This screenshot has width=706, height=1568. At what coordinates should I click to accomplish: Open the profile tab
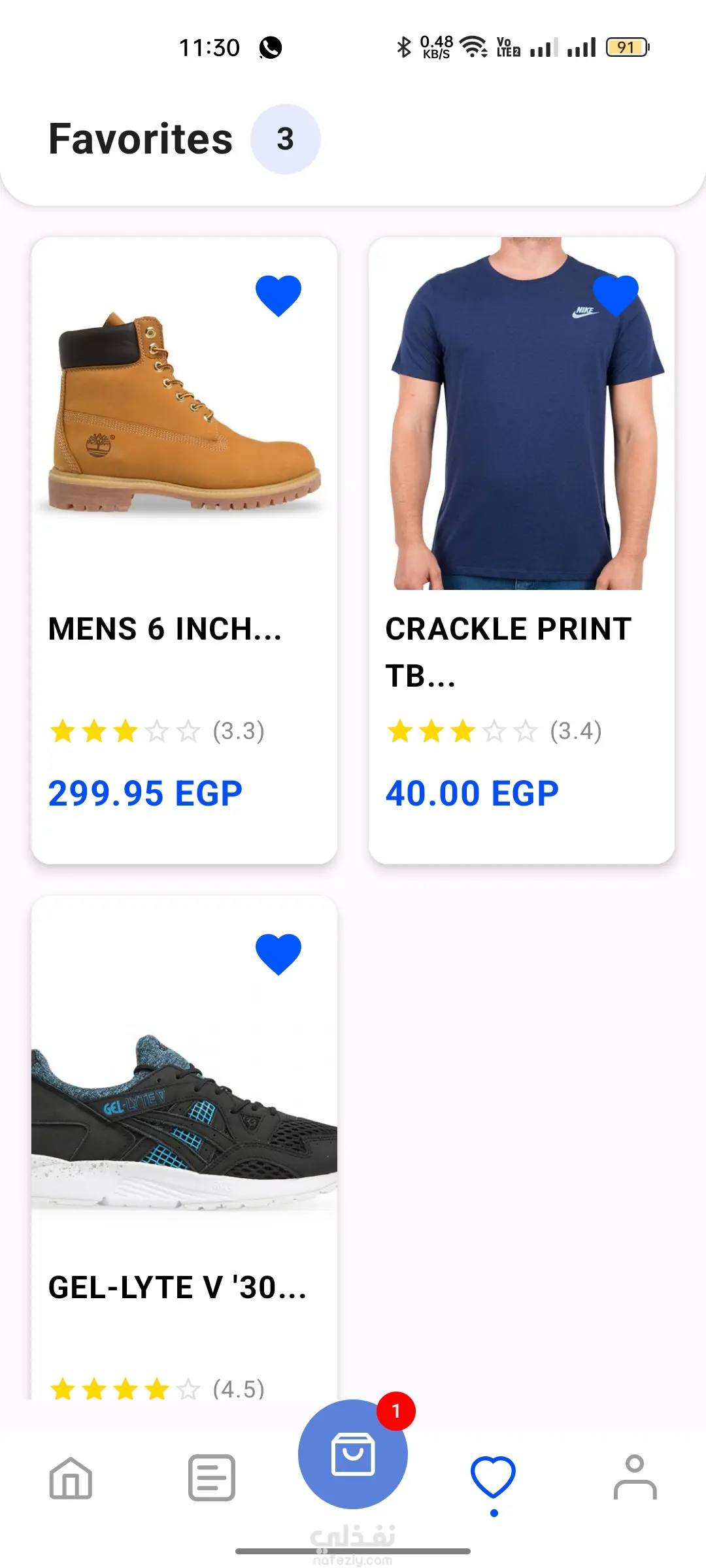635,1478
